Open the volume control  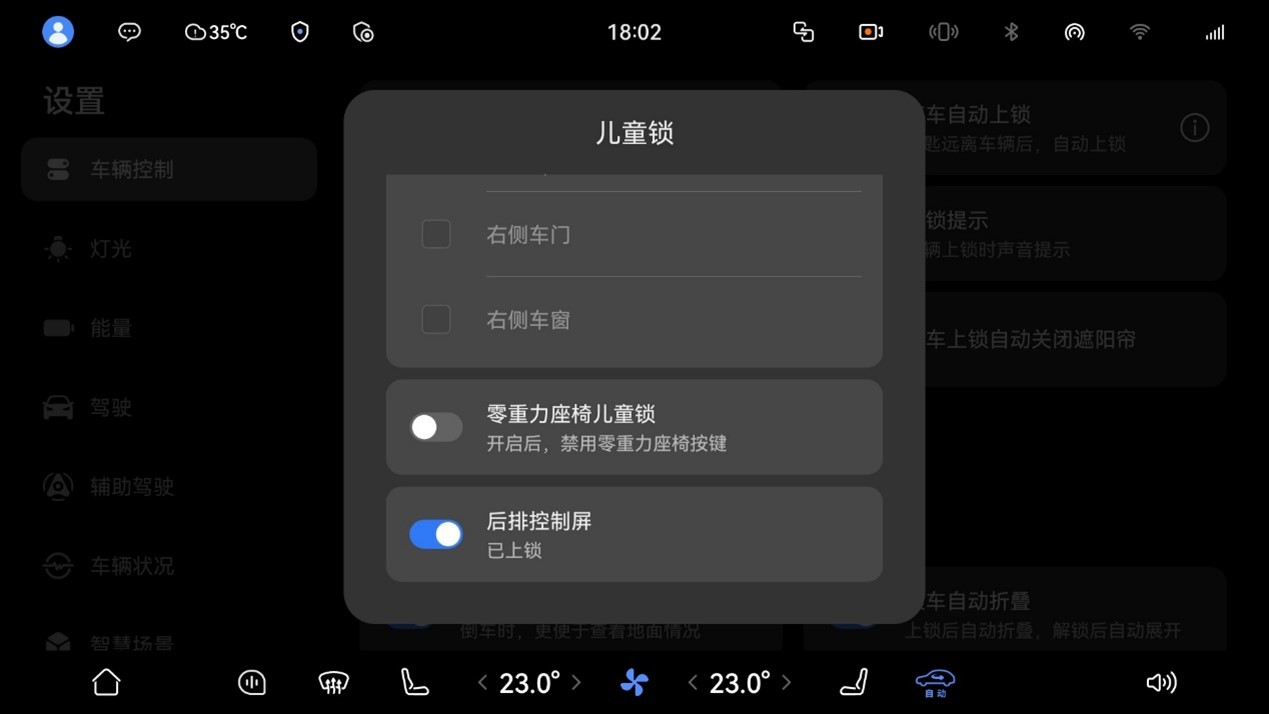pos(1161,682)
